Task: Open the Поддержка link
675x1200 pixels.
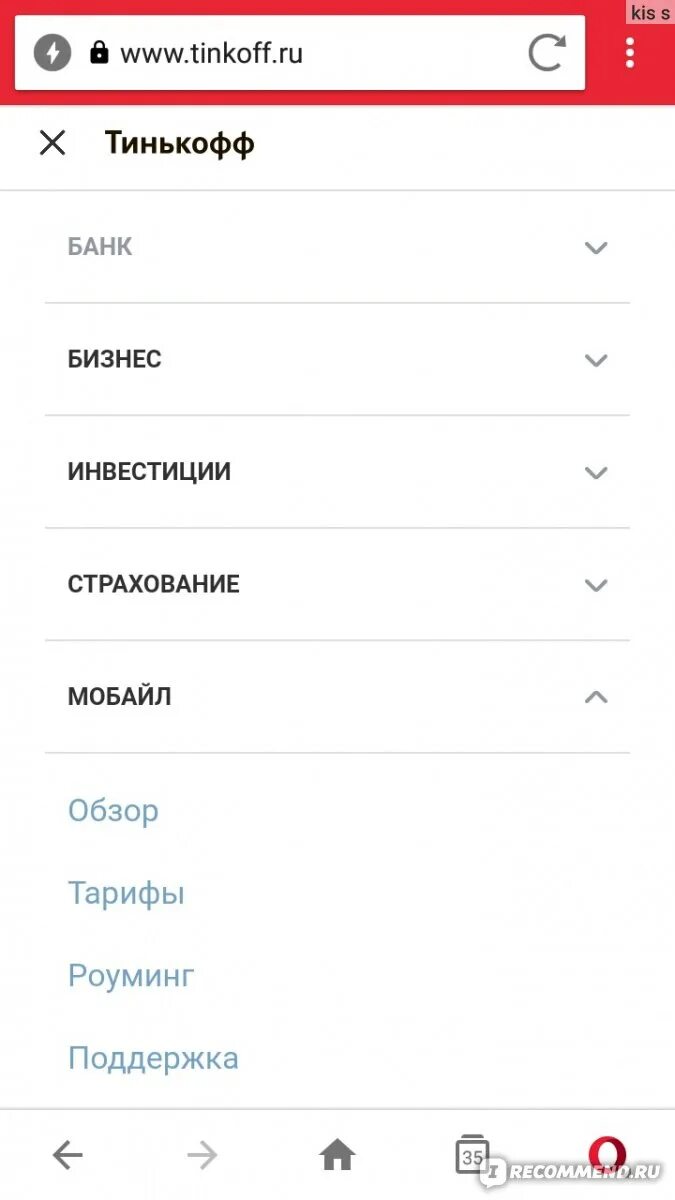Action: coord(153,1058)
